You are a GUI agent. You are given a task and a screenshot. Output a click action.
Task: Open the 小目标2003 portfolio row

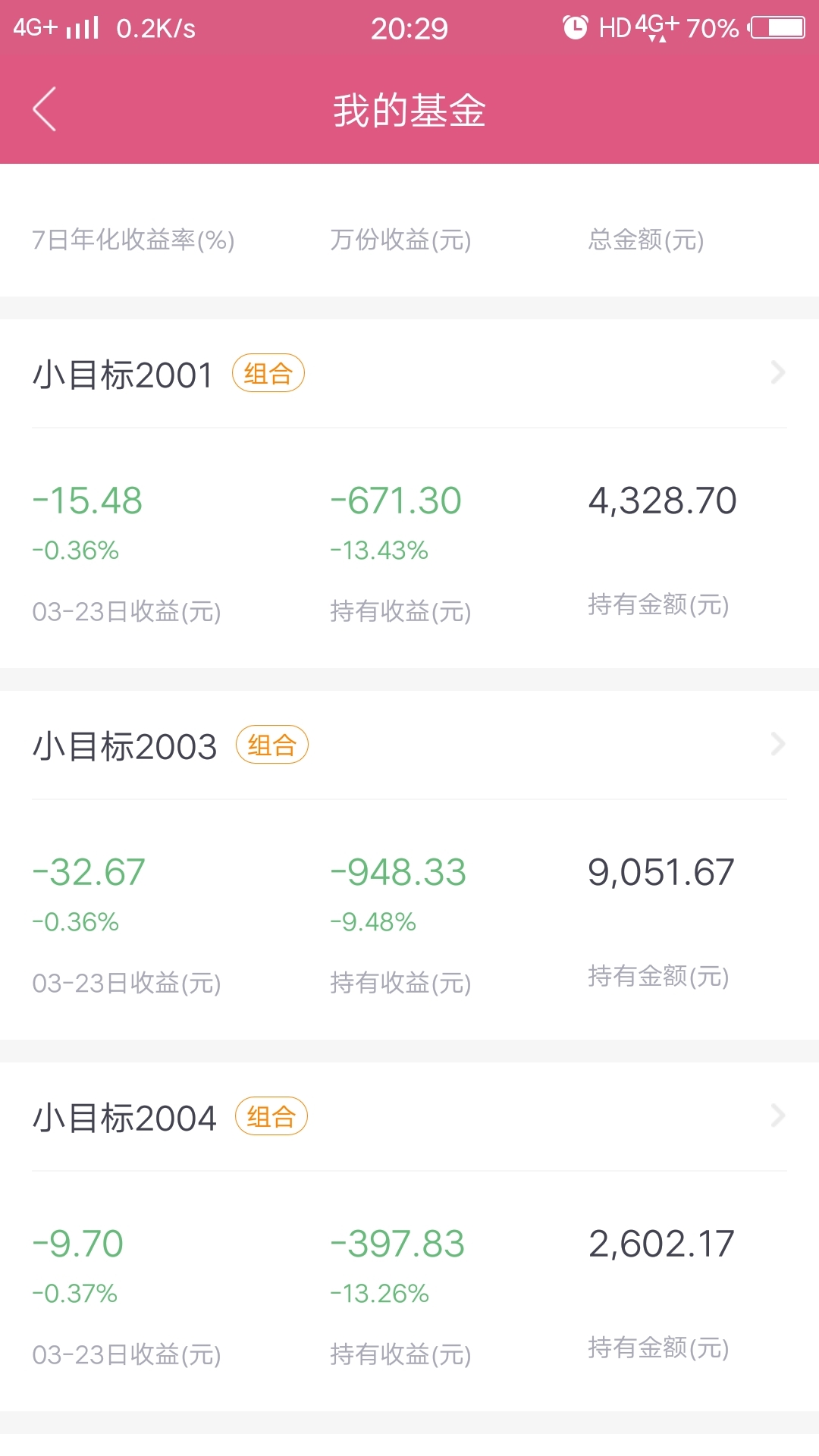(x=409, y=745)
